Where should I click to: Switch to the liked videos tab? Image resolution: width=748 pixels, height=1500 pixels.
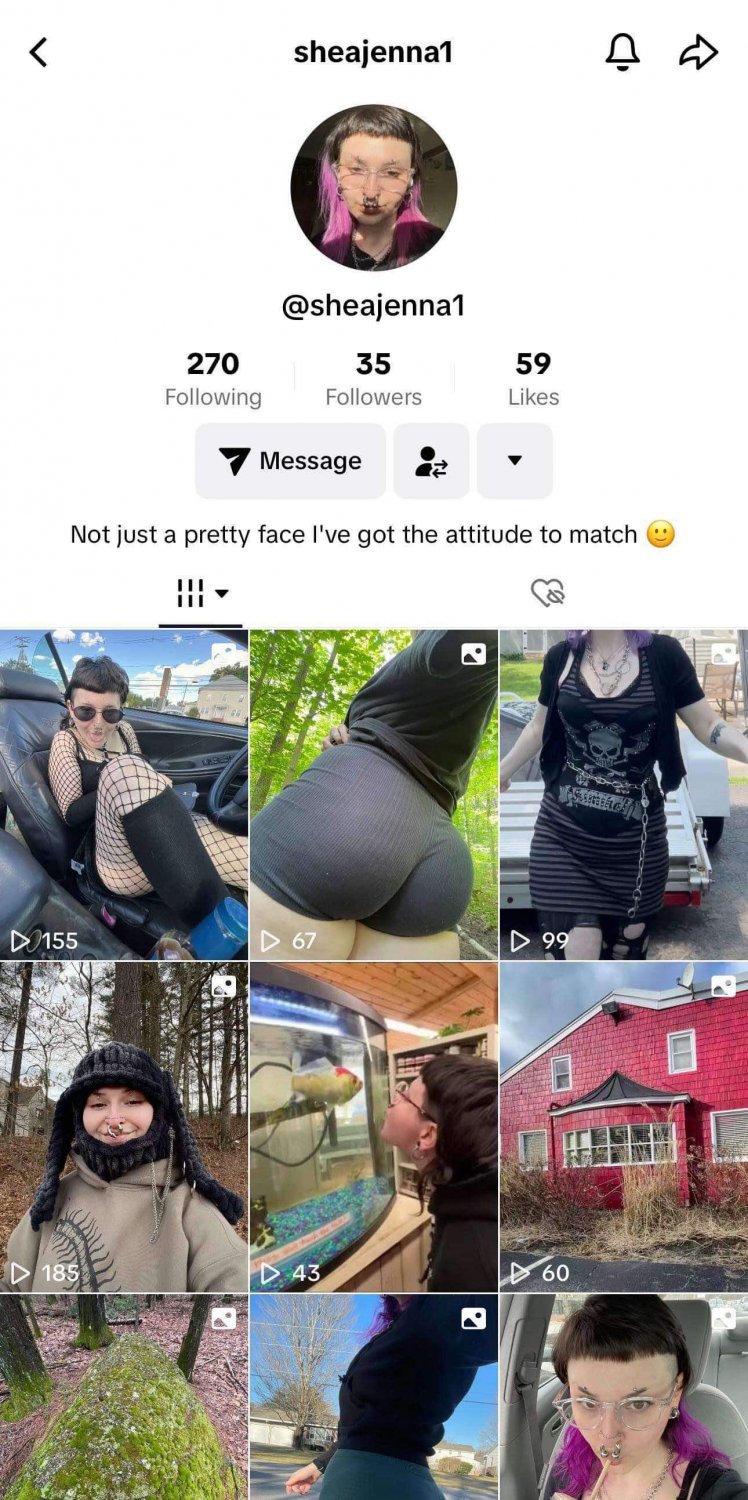click(547, 593)
